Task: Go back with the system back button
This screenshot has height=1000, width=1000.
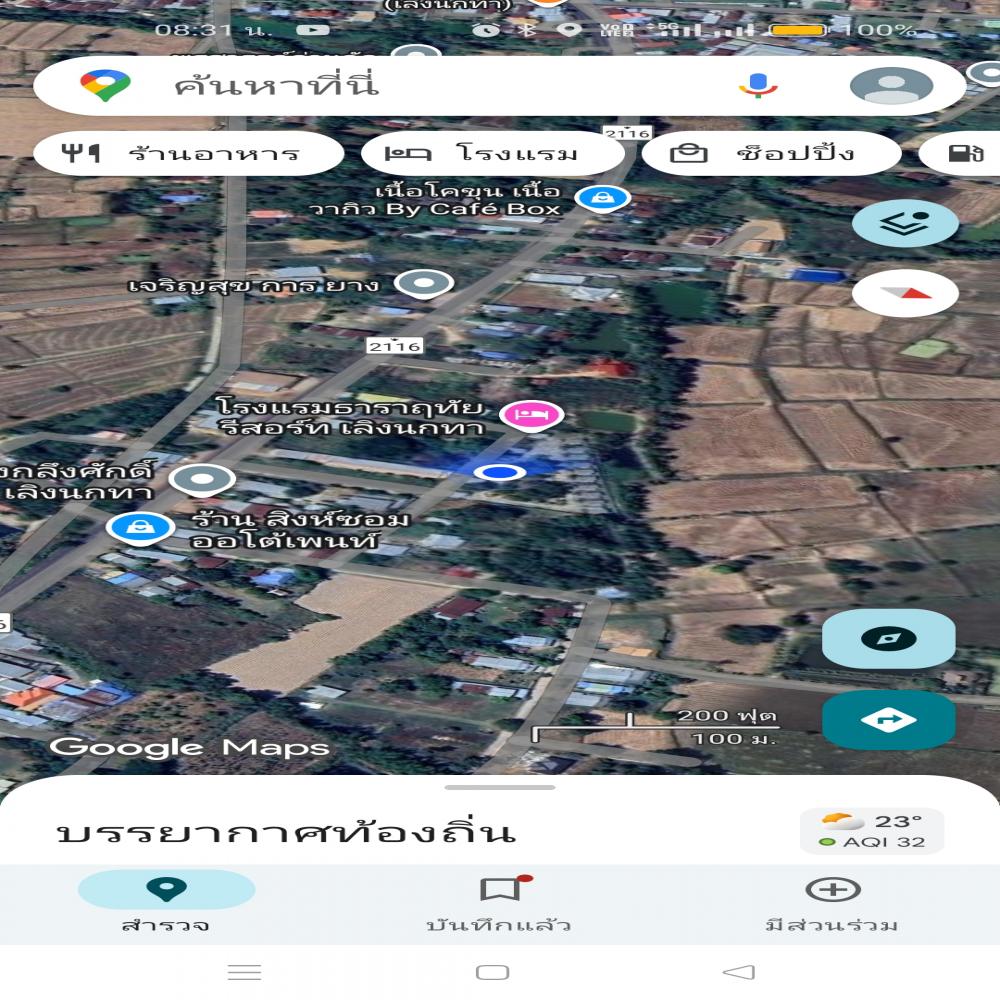Action: tap(738, 972)
